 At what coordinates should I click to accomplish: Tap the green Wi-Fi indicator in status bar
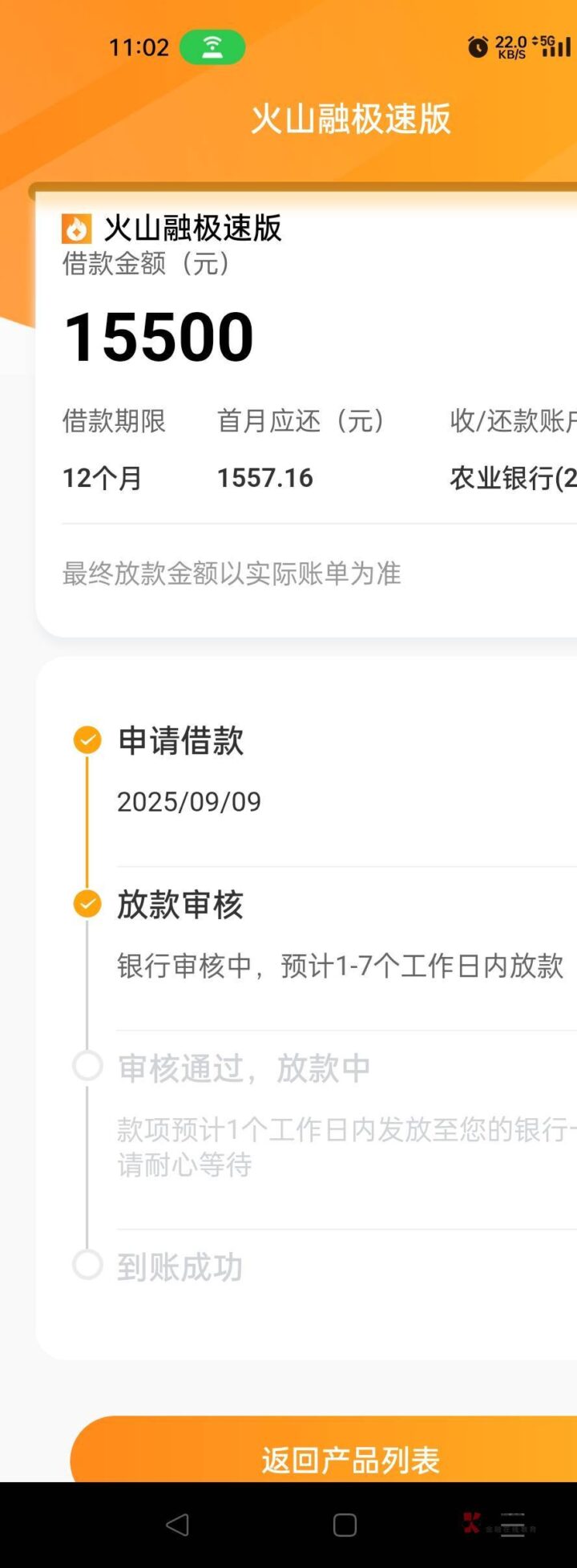213,47
